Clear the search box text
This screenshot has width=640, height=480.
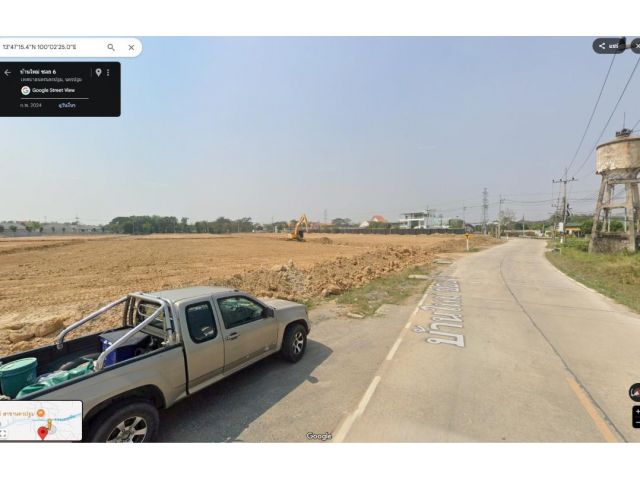[x=131, y=47]
